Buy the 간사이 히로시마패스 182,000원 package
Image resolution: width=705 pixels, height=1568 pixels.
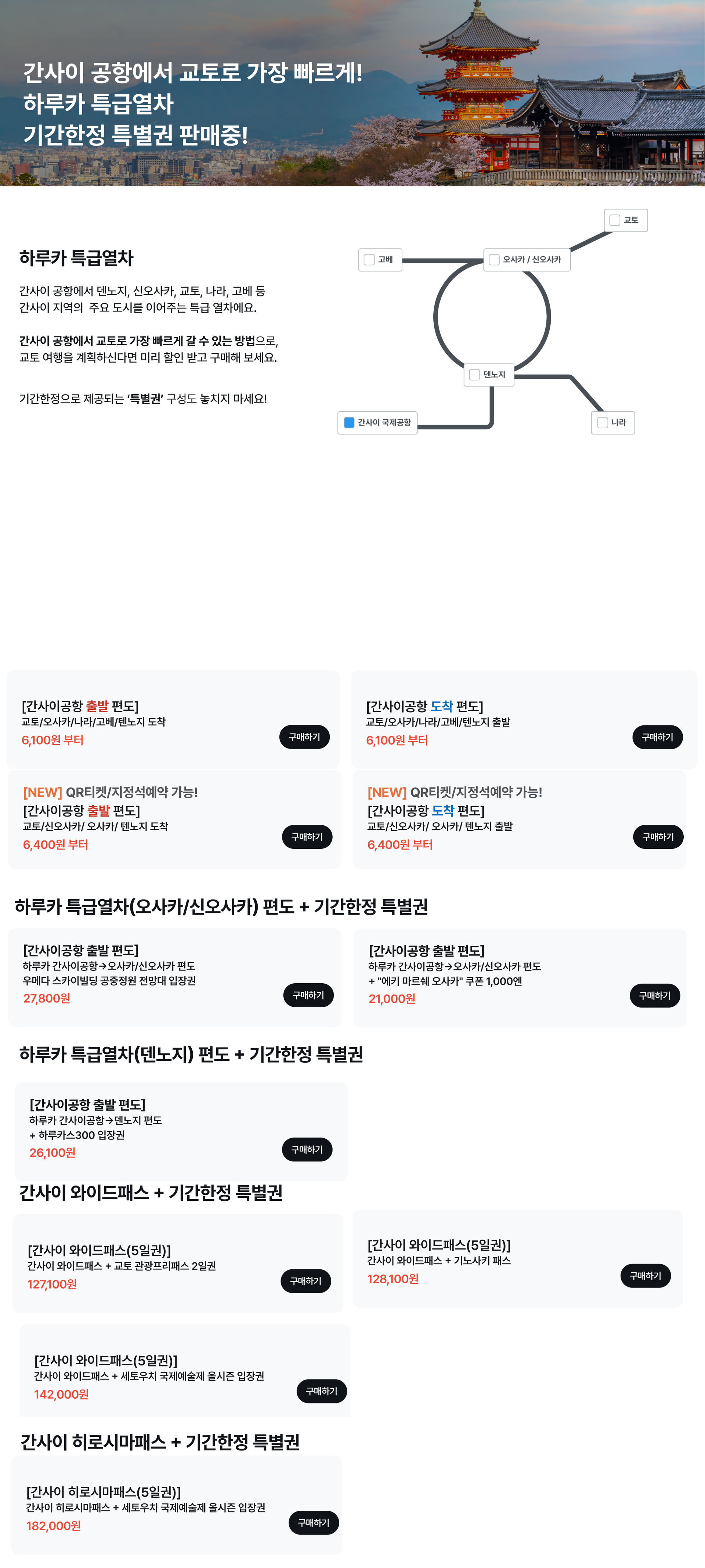[313, 1523]
